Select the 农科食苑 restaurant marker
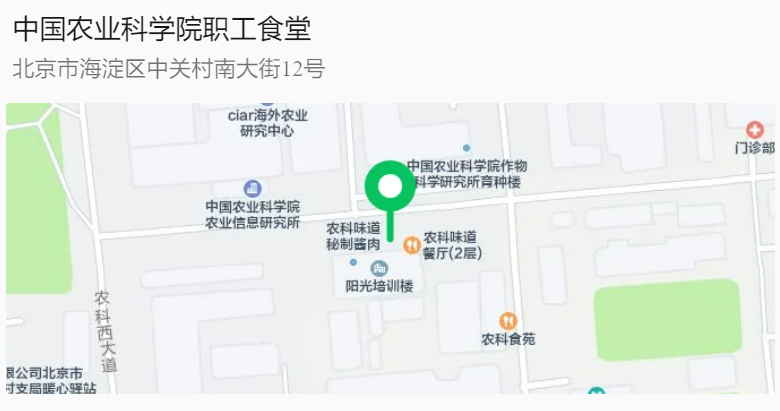 pos(508,321)
